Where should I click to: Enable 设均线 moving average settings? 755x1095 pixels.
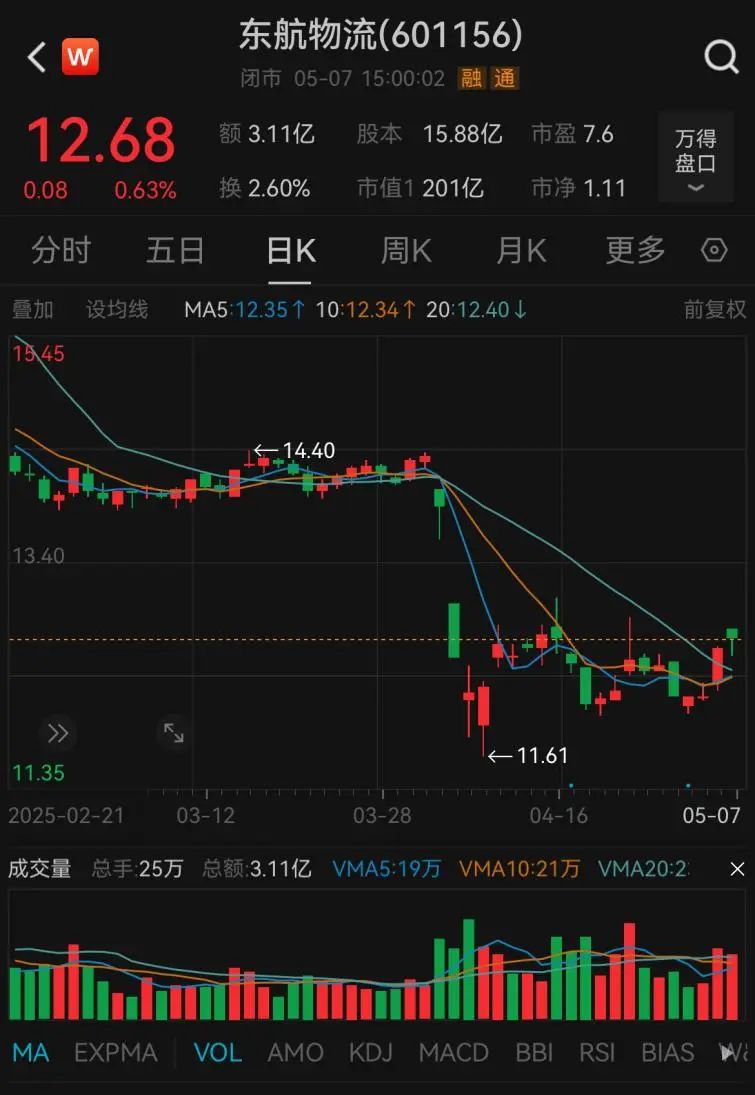pos(117,310)
